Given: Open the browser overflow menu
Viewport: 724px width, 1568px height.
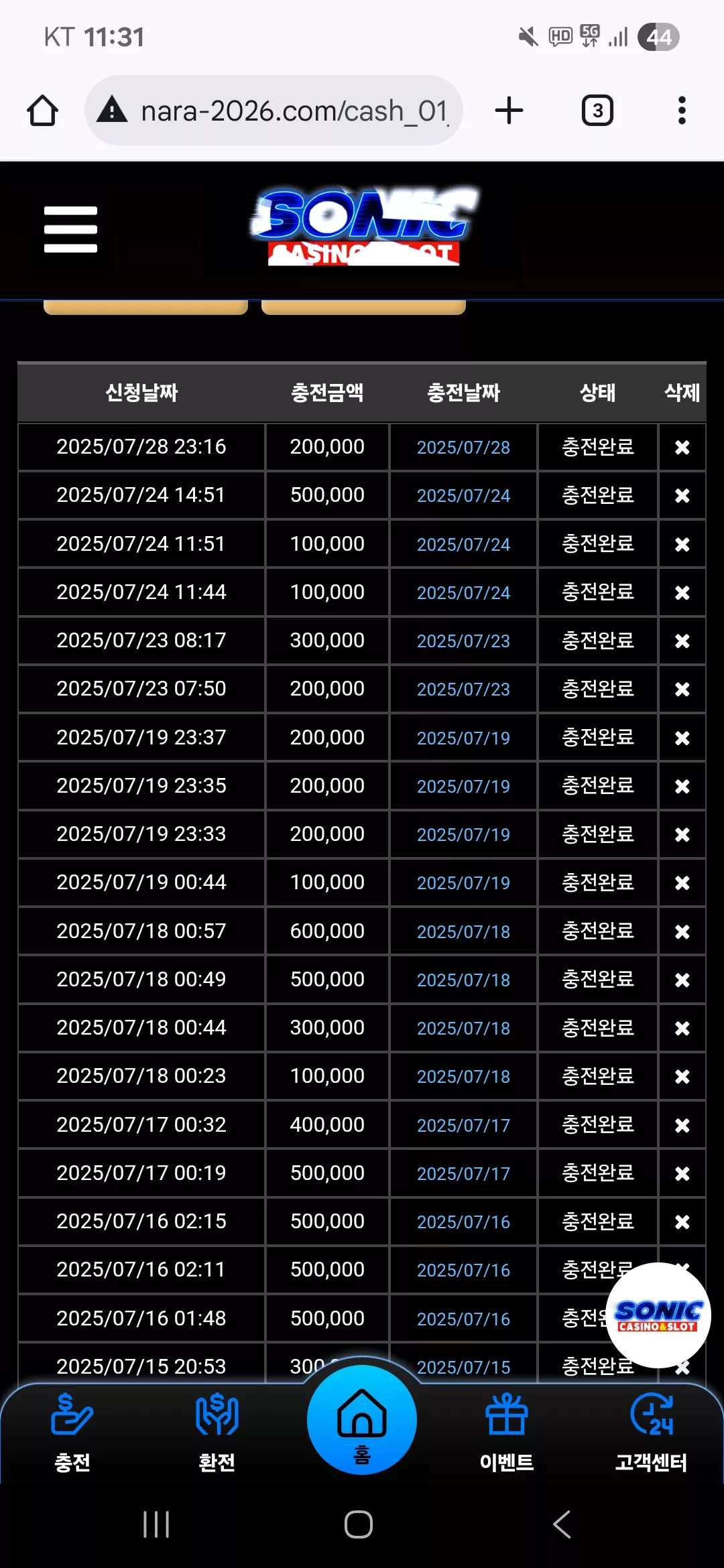Looking at the screenshot, I should (x=682, y=111).
